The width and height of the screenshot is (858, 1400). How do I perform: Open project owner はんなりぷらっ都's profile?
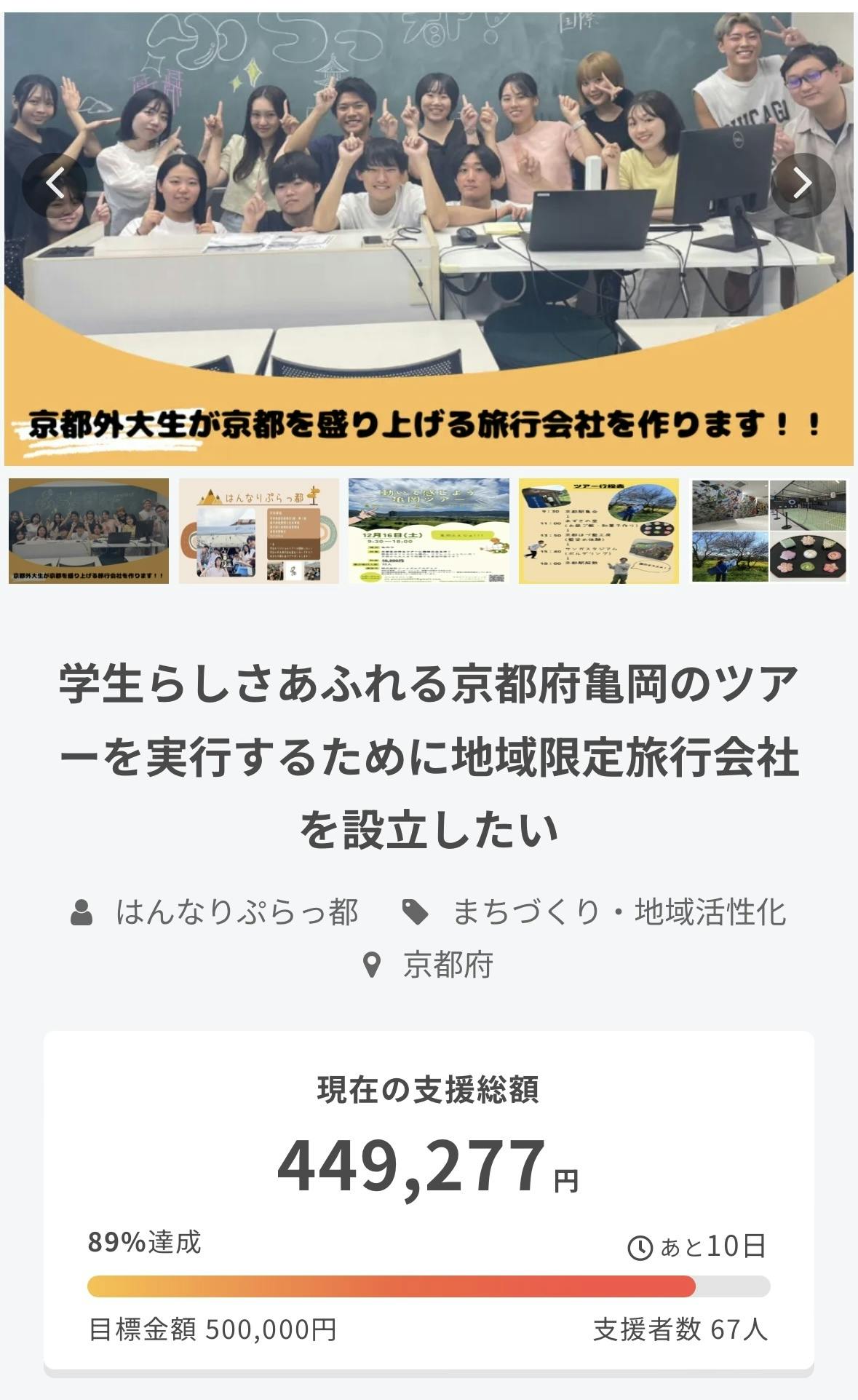tap(237, 912)
